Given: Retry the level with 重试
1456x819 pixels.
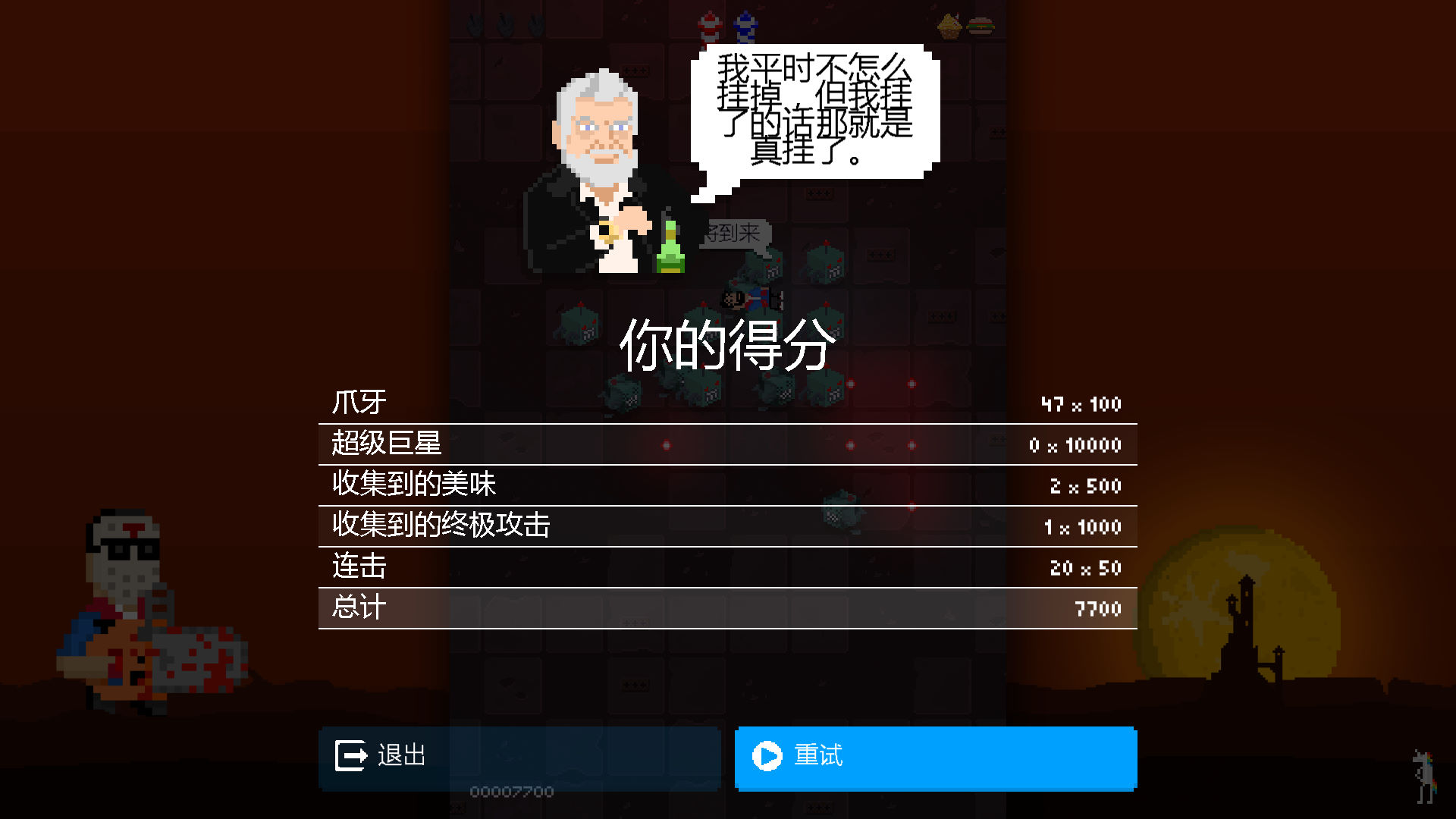Looking at the screenshot, I should [935, 757].
